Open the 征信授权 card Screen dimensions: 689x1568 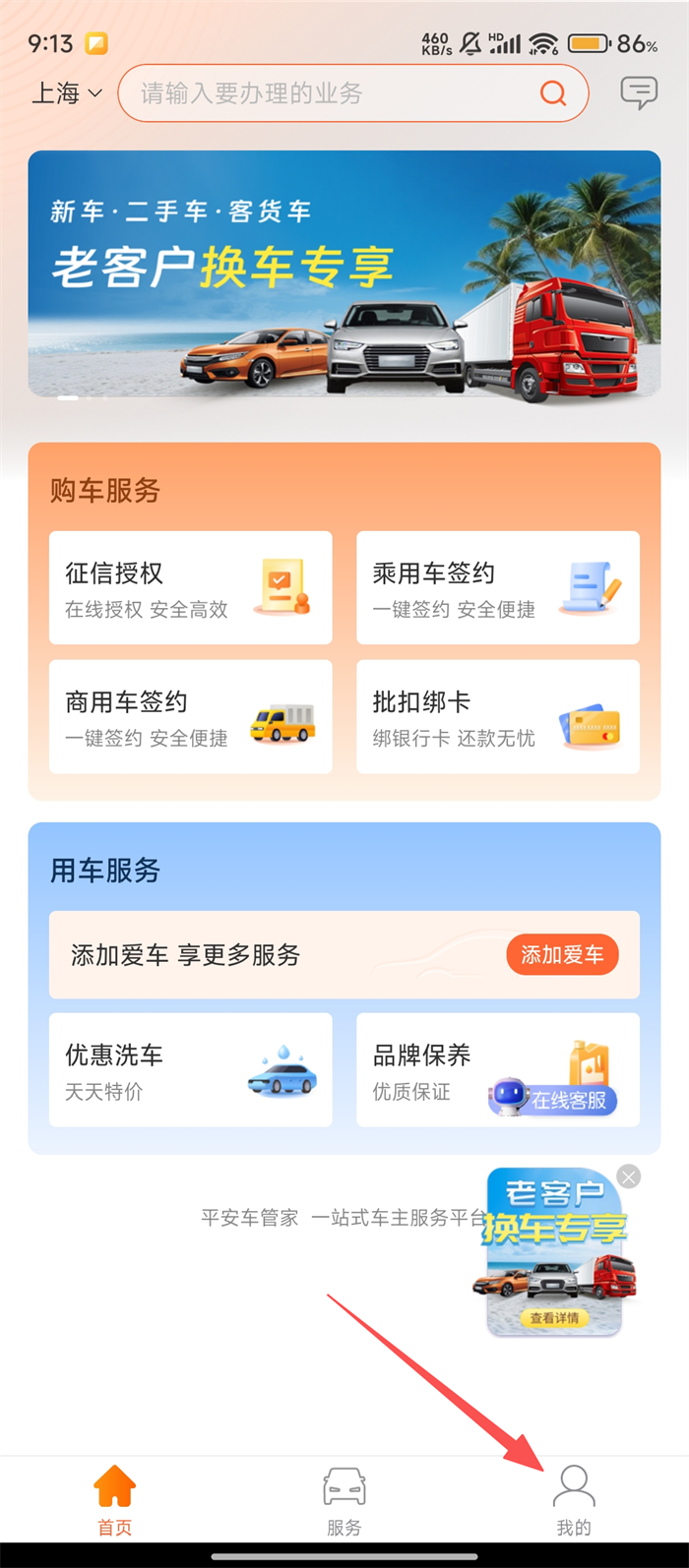[191, 588]
